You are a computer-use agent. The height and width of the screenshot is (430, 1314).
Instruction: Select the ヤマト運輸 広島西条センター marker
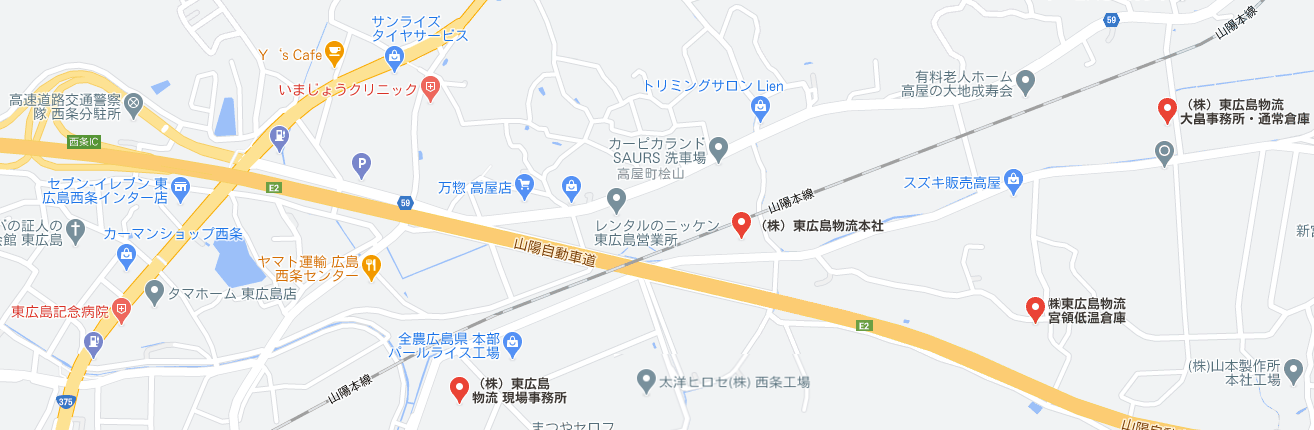pos(371,265)
